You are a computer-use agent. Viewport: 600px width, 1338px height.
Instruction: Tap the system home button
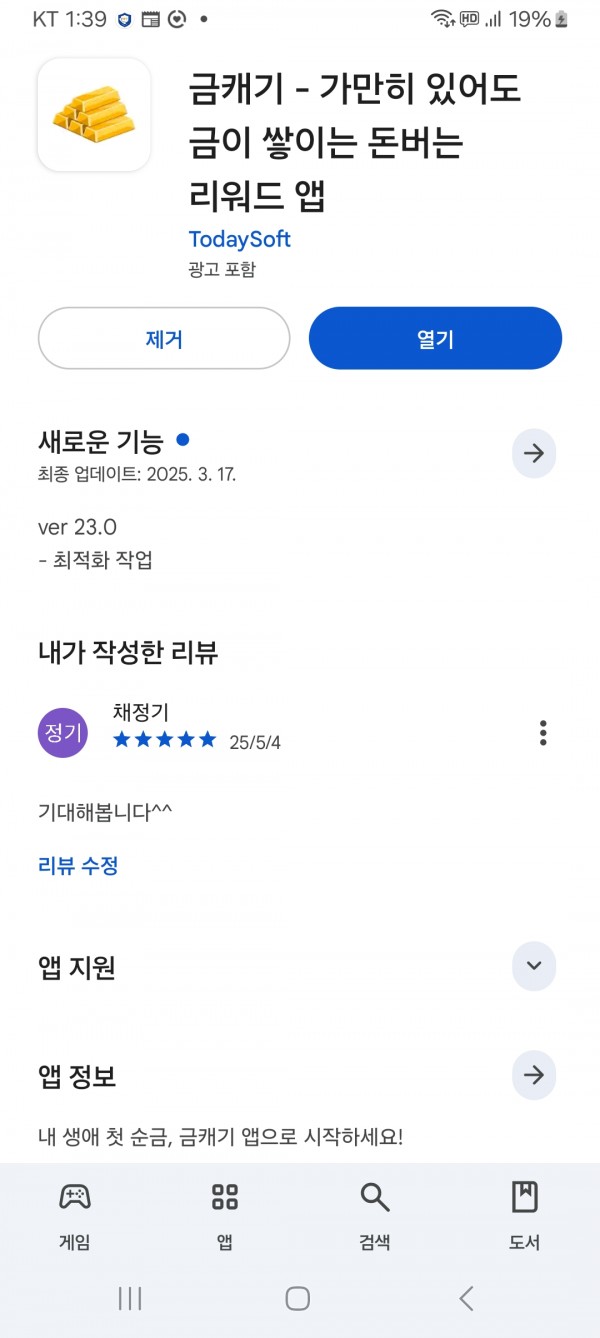pos(297,1298)
